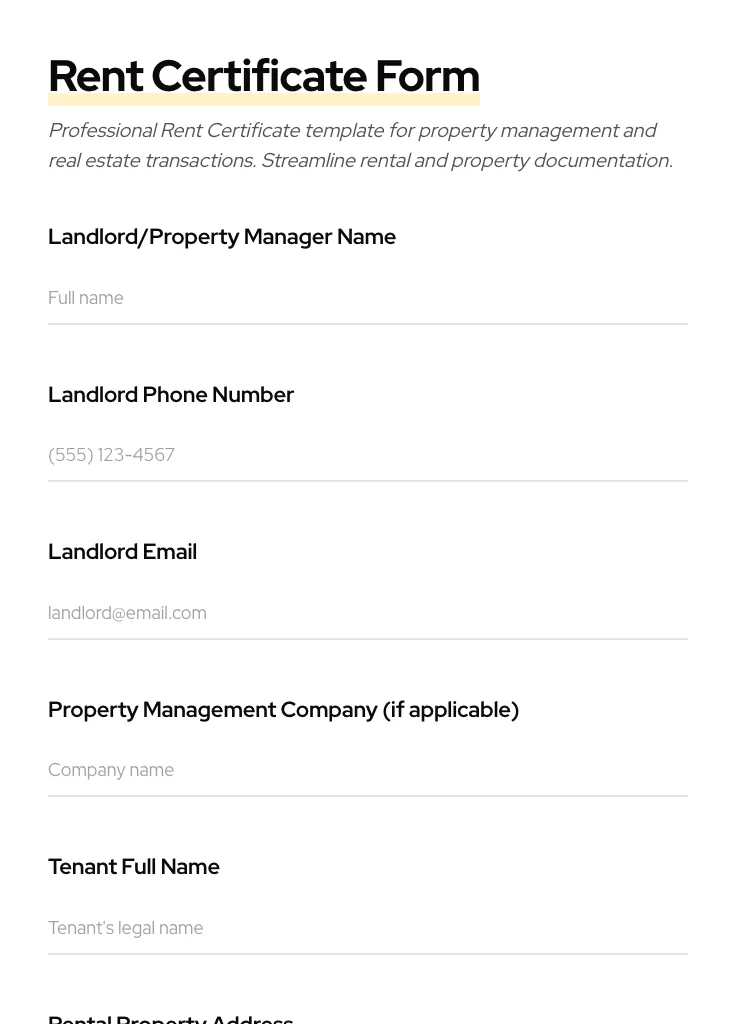This screenshot has width=736, height=1024.
Task: Tap the Landlord/Property Manager Name field
Action: [x=367, y=298]
